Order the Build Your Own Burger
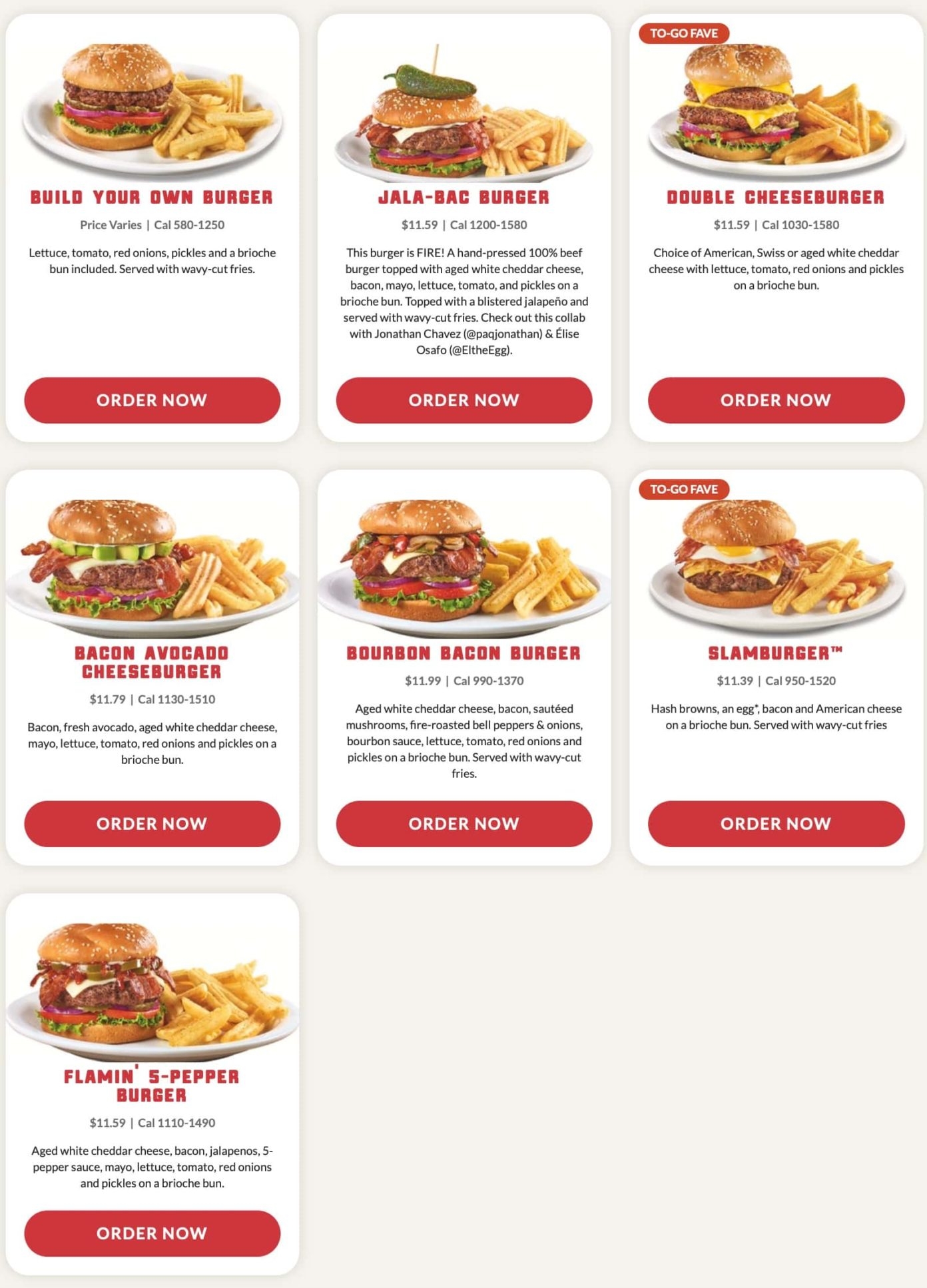This screenshot has width=927, height=1288. tap(152, 400)
